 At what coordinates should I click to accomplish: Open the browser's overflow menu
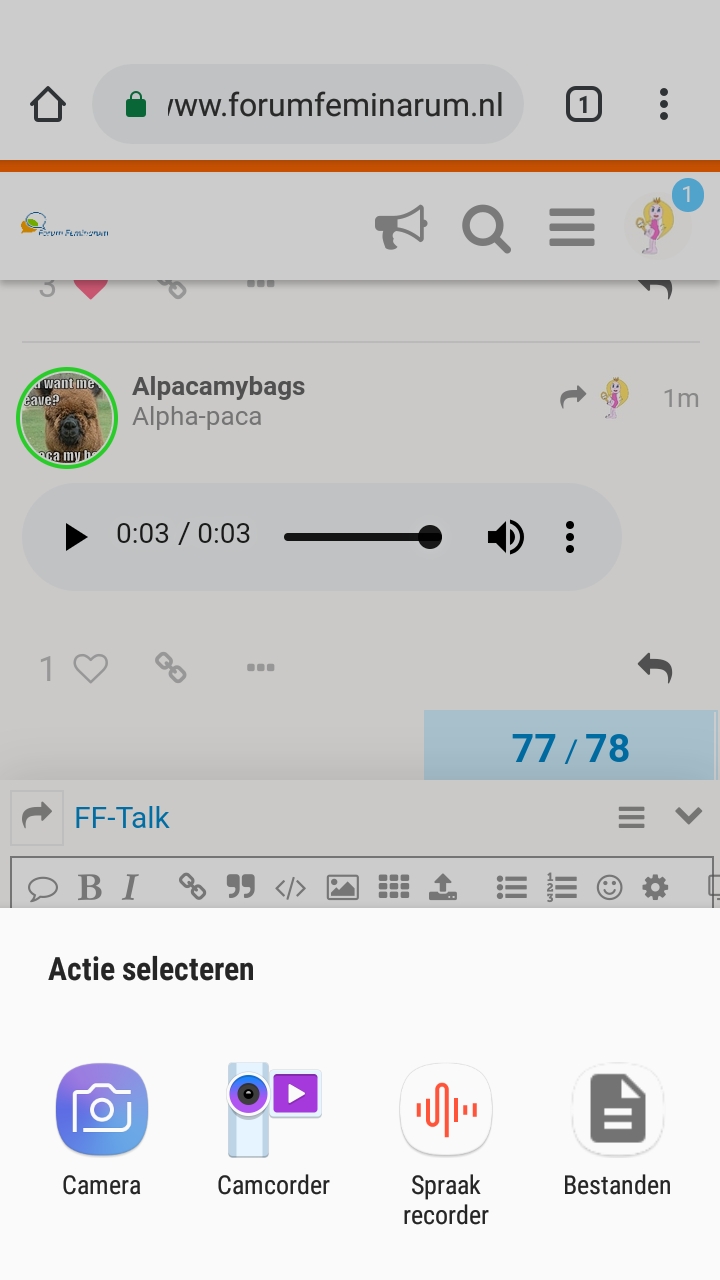(x=664, y=104)
